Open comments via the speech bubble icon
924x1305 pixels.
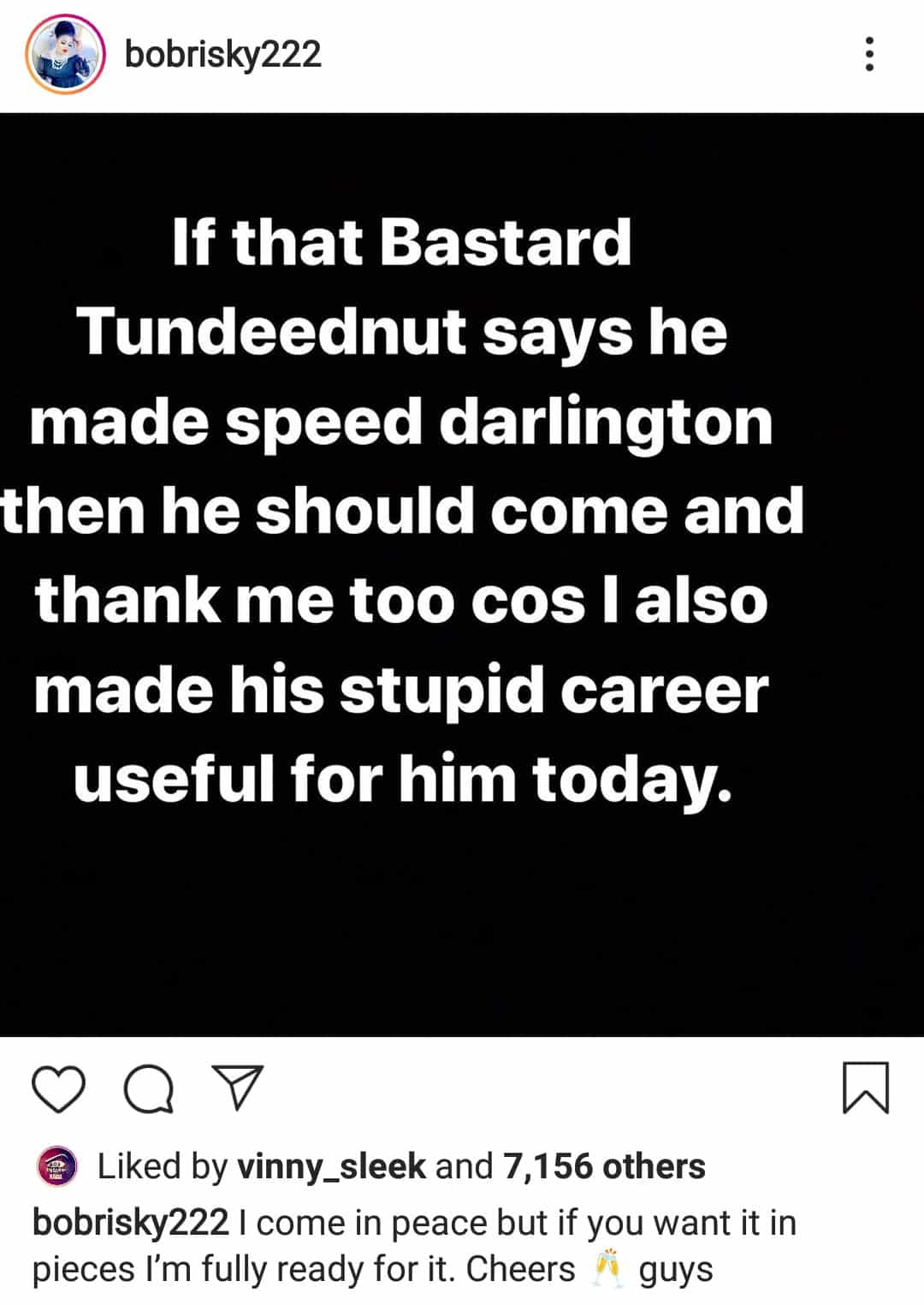pyautogui.click(x=149, y=1089)
